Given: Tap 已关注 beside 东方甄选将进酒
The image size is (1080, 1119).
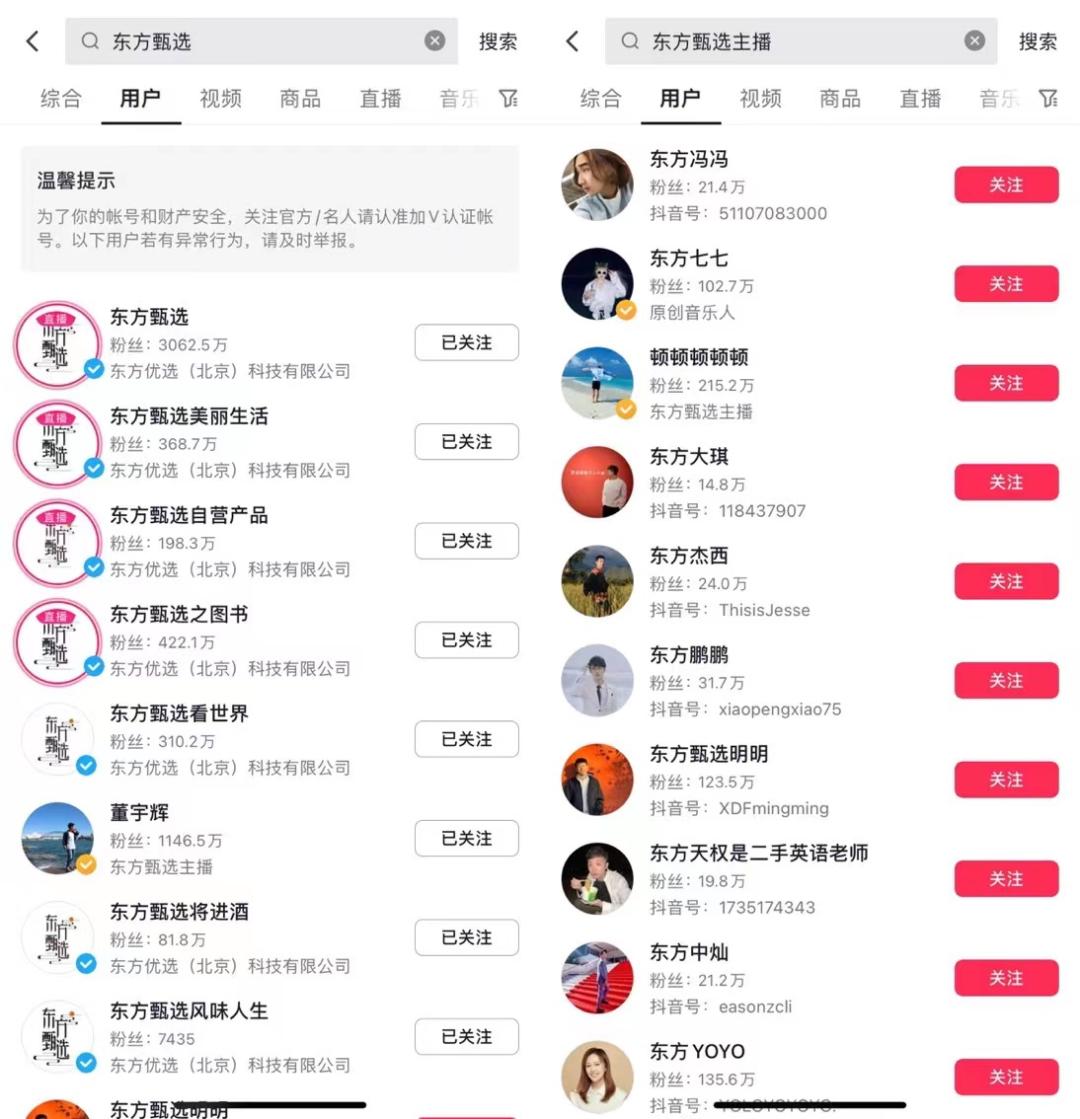Looking at the screenshot, I should [466, 937].
